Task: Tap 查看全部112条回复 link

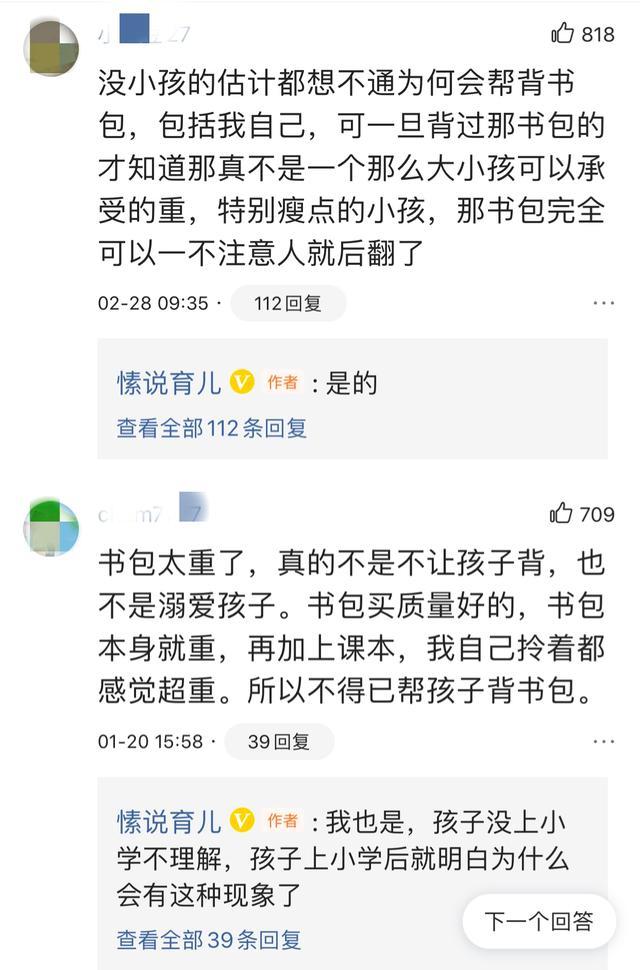Action: pyautogui.click(x=212, y=428)
